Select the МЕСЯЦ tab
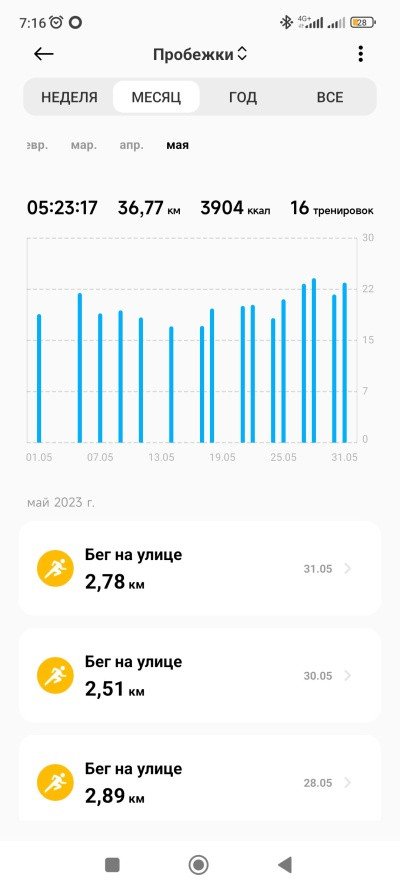This screenshot has width=400, height=889. point(156,97)
